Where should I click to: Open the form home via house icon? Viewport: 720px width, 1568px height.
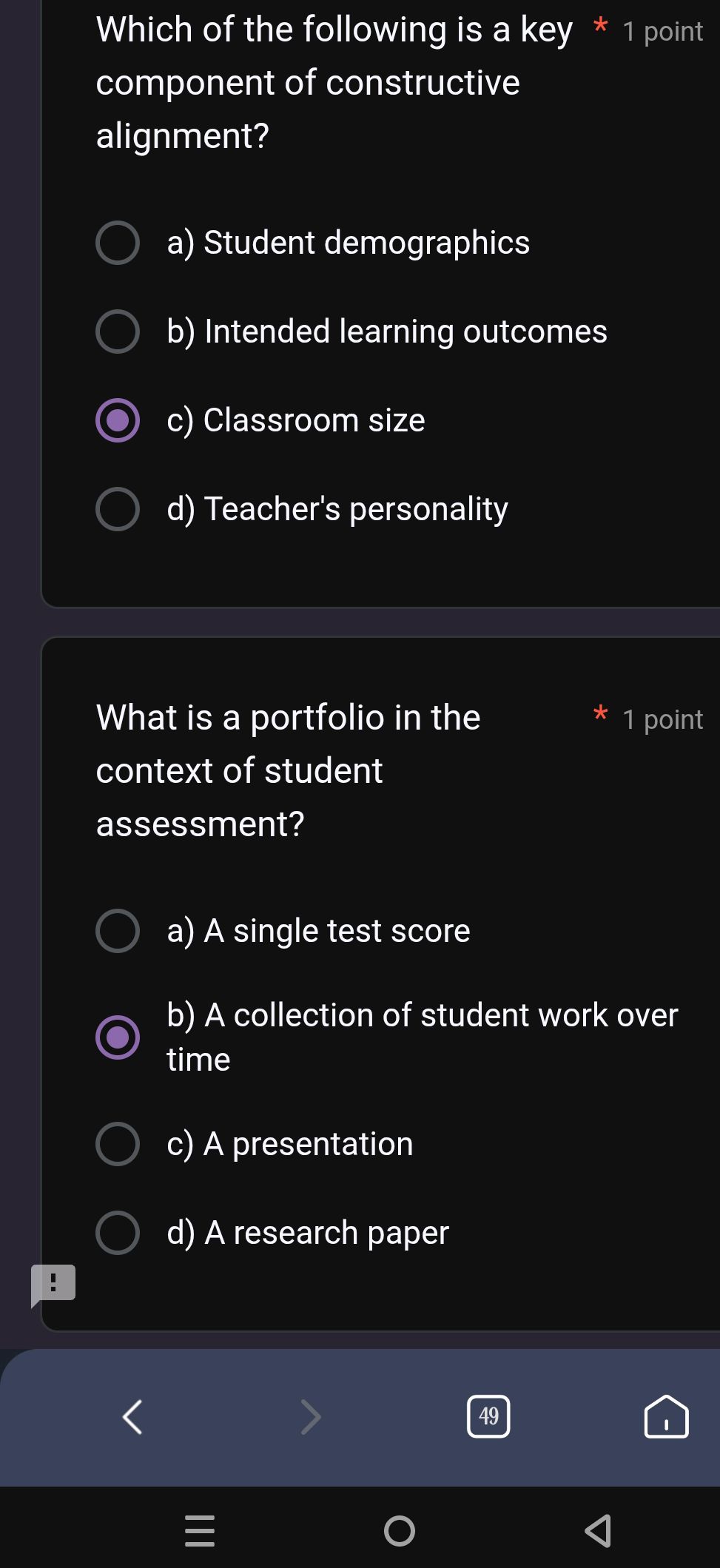tap(665, 1416)
